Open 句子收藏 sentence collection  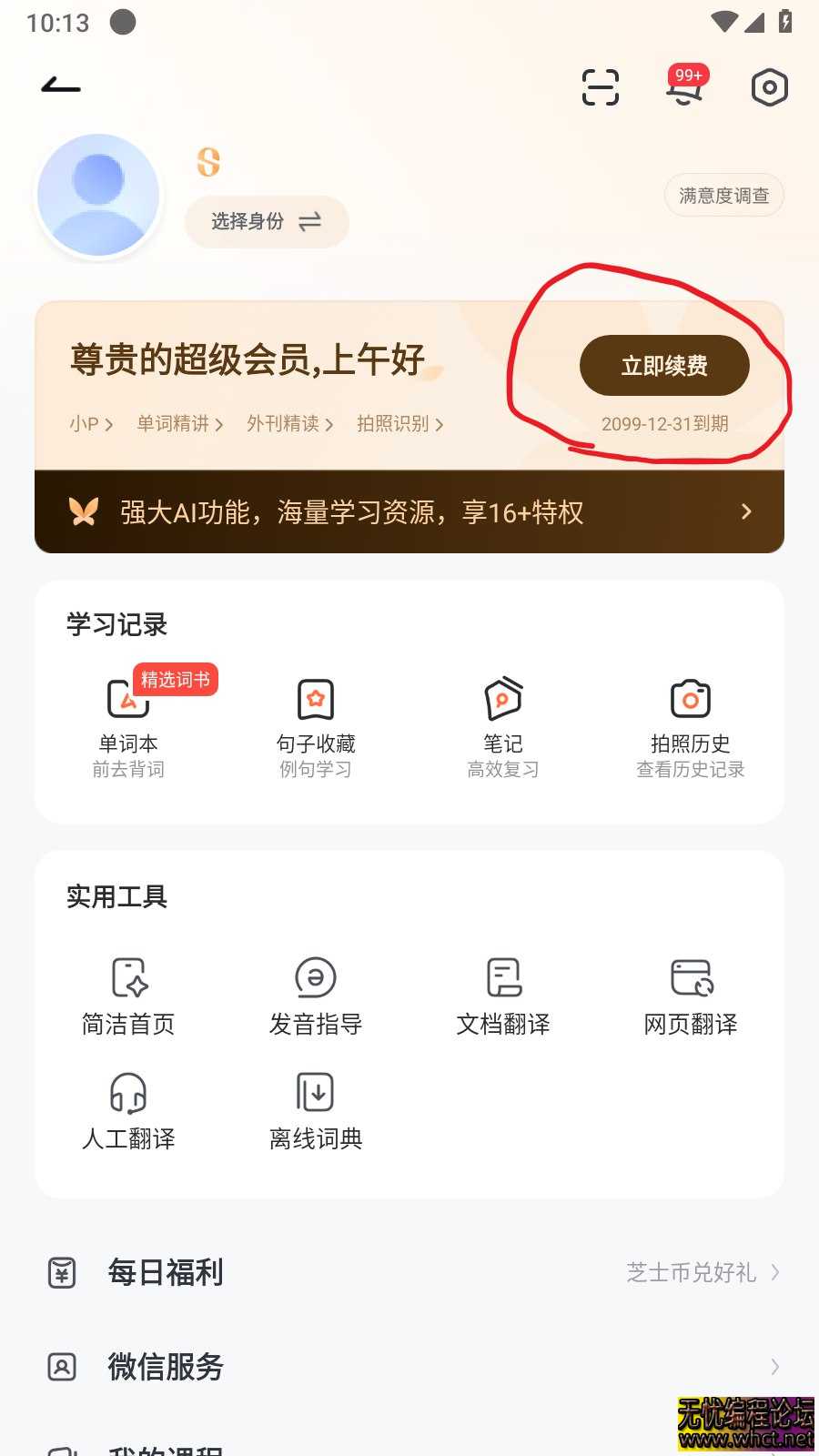point(315,719)
